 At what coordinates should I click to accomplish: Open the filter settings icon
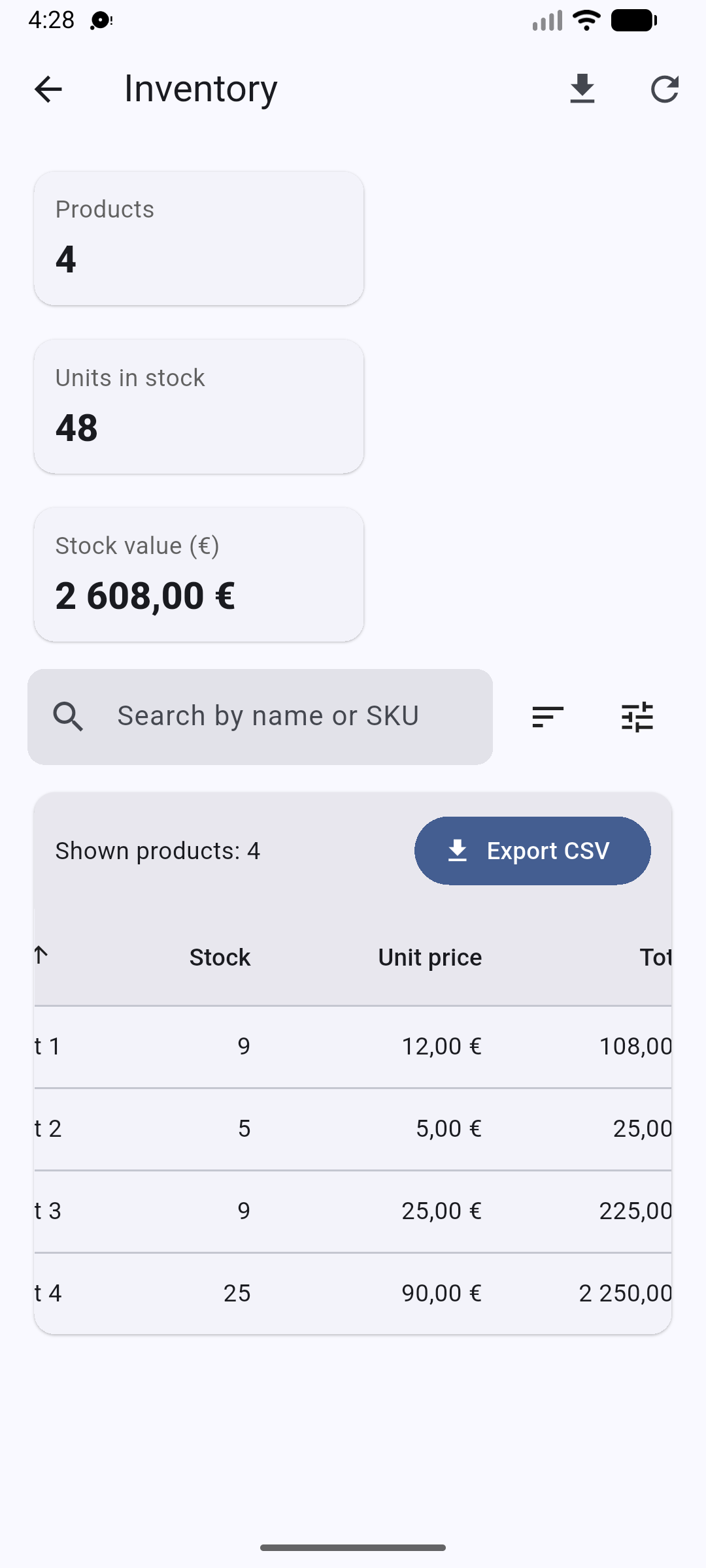(637, 716)
